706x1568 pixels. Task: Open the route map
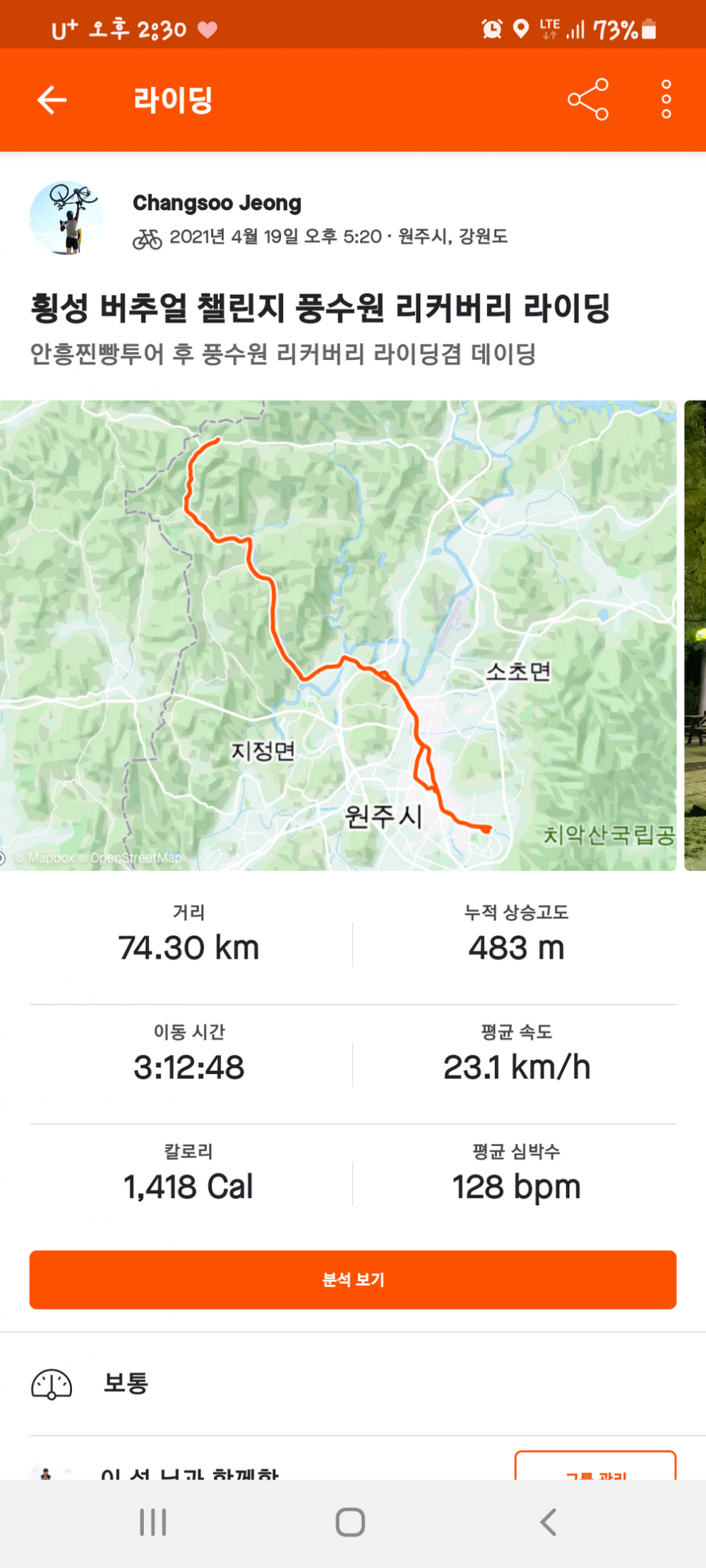click(x=338, y=634)
